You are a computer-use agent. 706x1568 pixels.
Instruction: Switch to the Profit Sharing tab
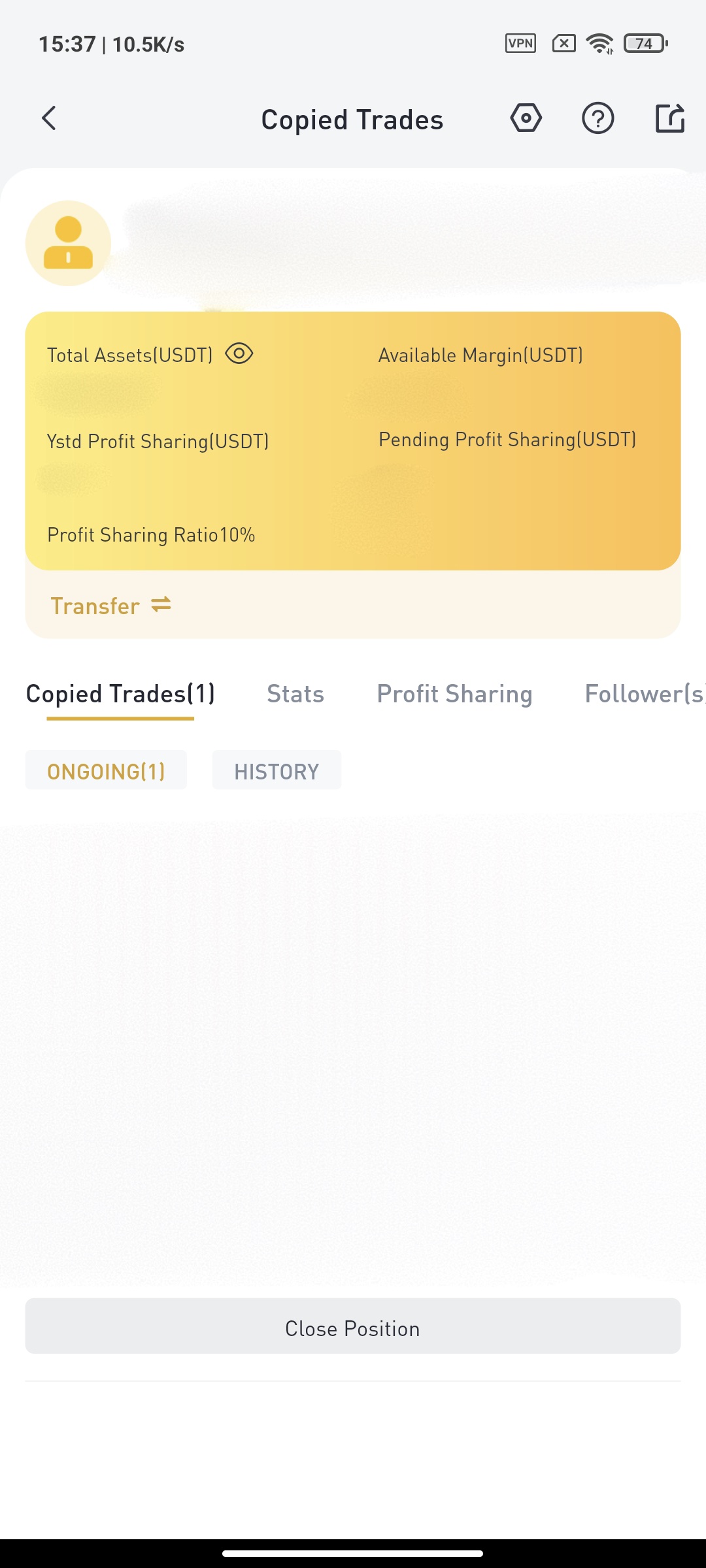click(455, 694)
